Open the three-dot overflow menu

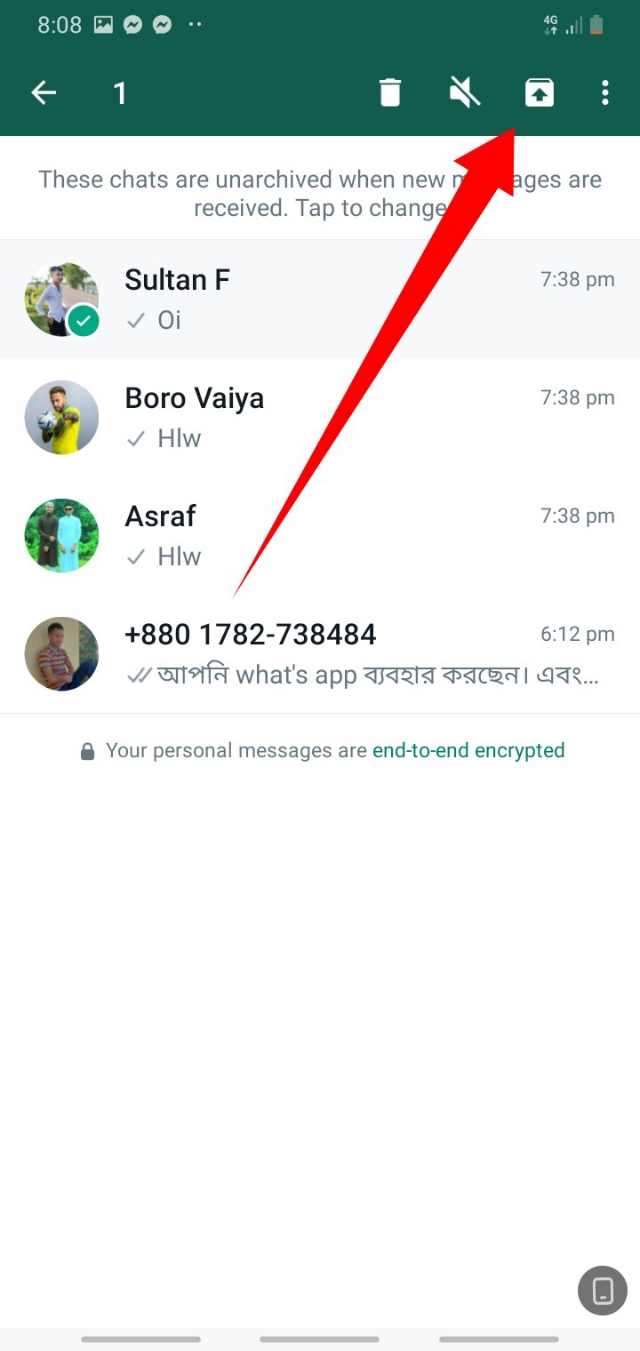click(x=605, y=93)
